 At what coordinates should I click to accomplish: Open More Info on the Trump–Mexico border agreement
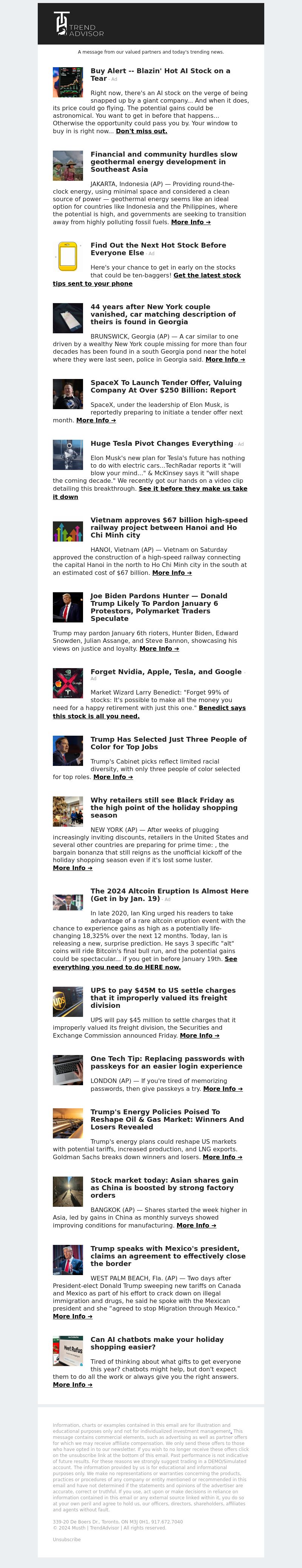click(72, 1316)
